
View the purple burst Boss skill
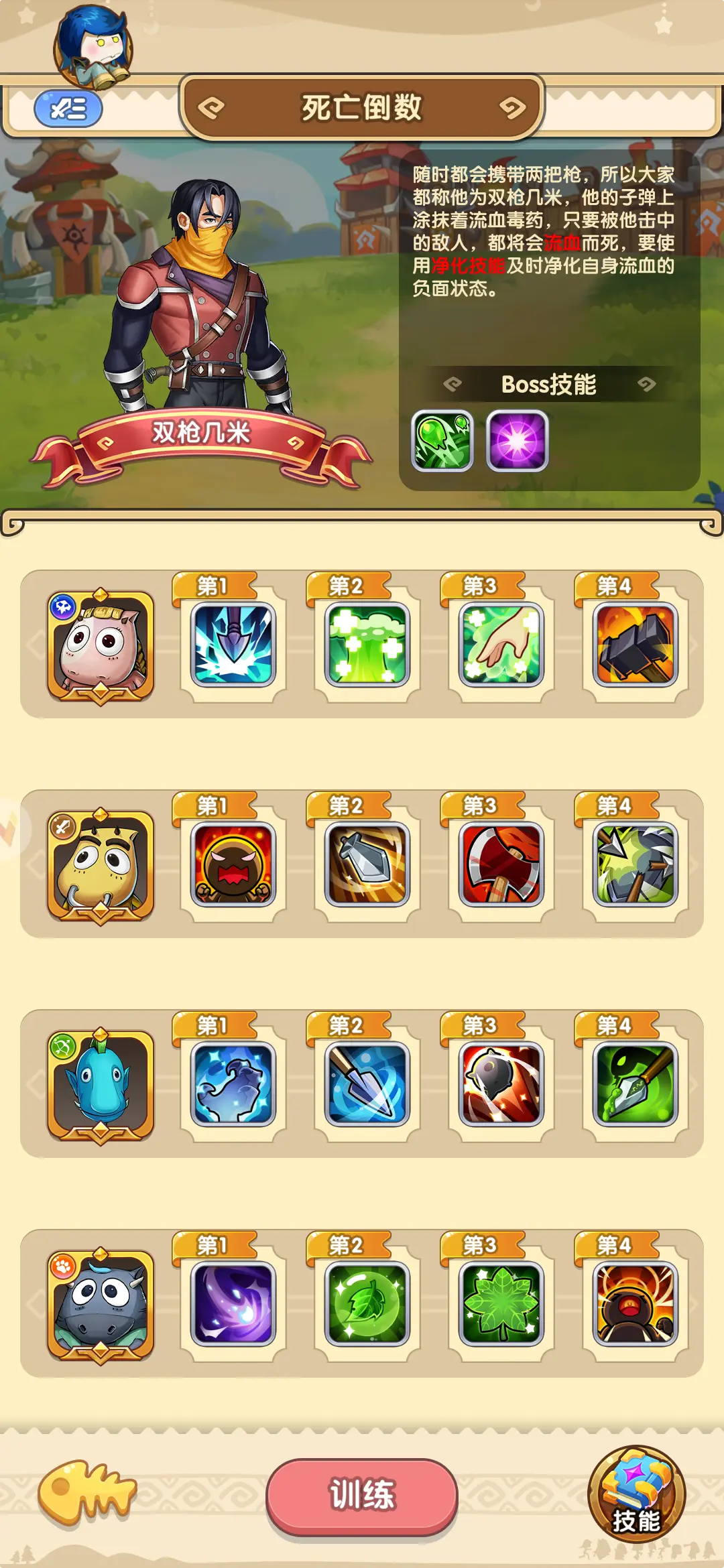coord(517,441)
